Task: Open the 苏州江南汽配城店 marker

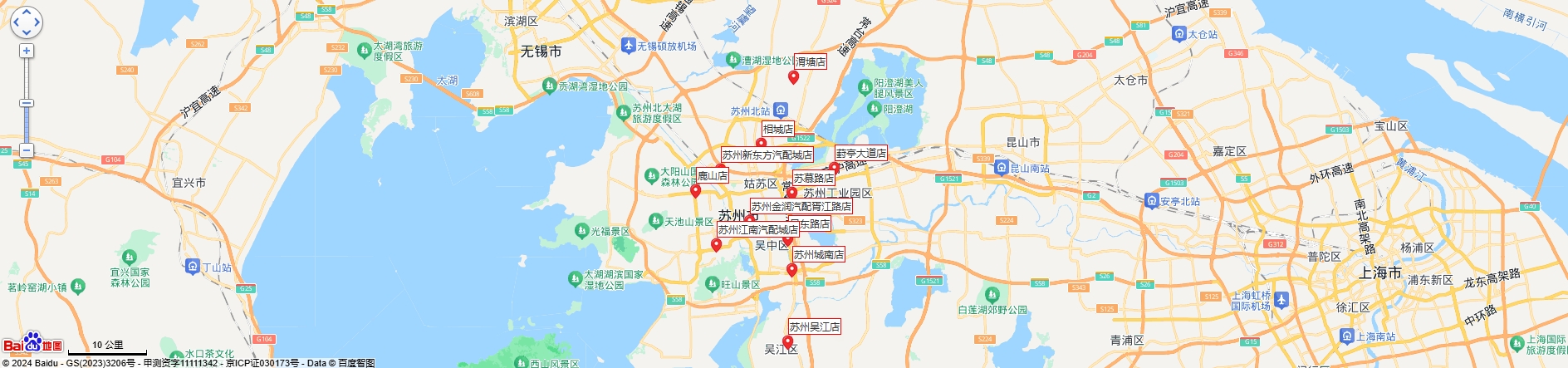Action: pyautogui.click(x=716, y=244)
